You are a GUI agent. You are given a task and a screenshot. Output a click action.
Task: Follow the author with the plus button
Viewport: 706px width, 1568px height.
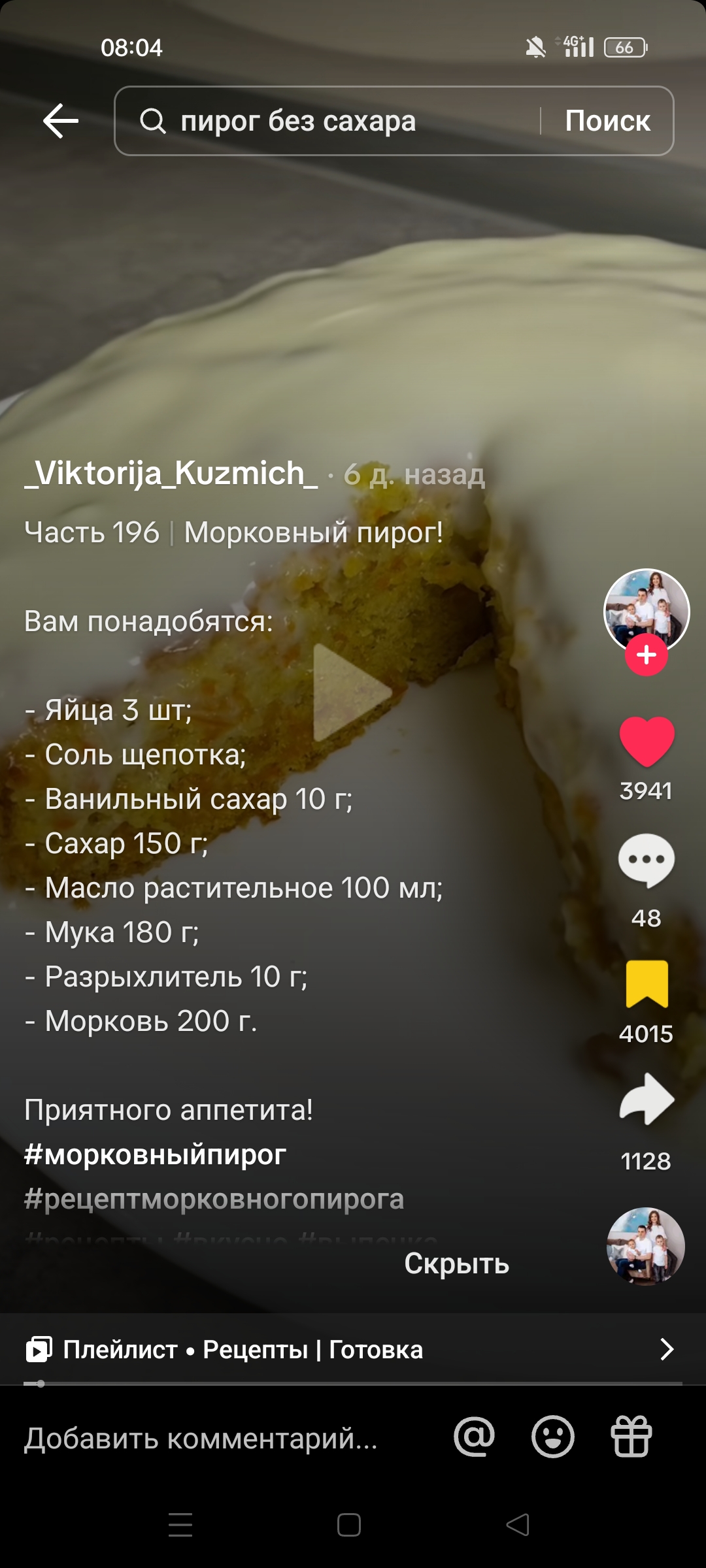coord(647,655)
